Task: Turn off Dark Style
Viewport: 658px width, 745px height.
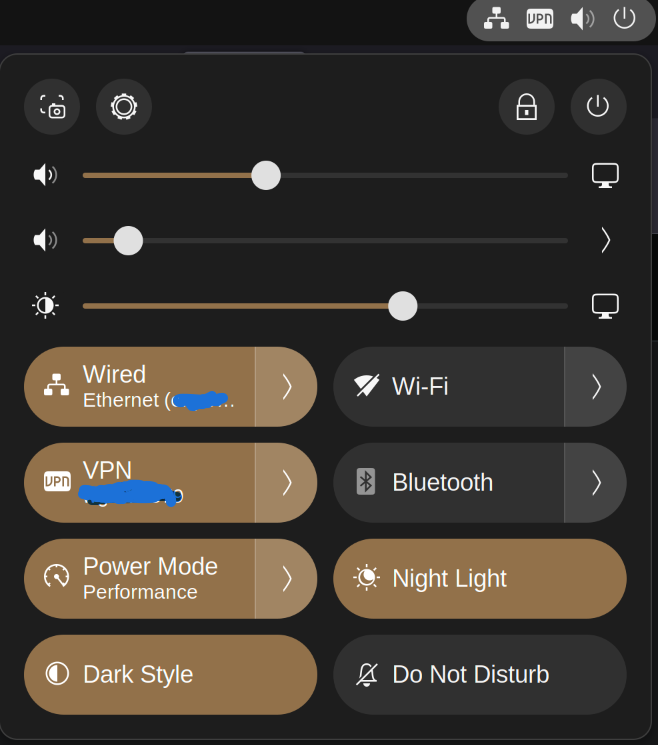Action: (170, 675)
